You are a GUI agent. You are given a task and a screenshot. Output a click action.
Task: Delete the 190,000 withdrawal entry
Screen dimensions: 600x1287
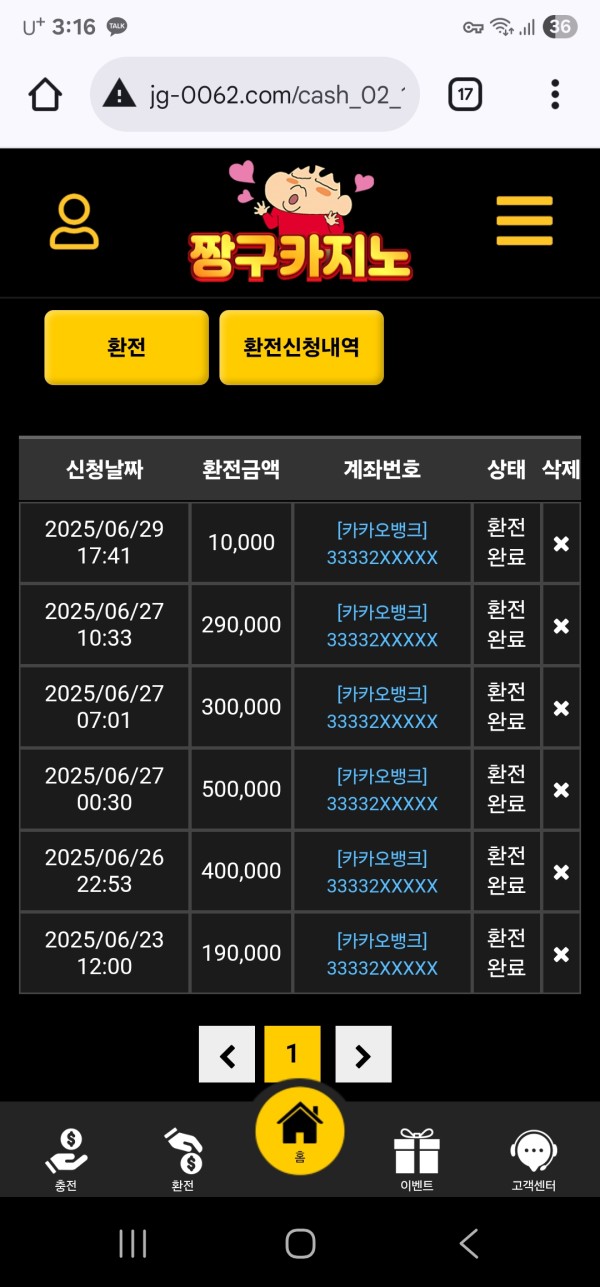(561, 953)
